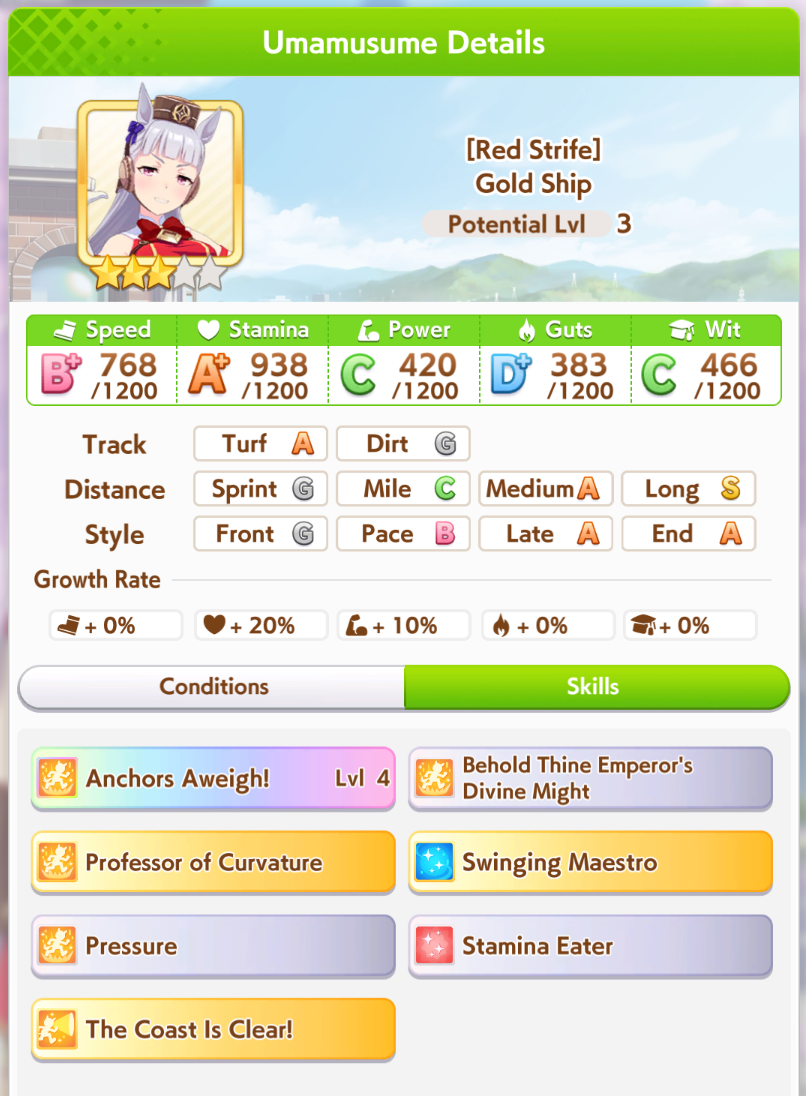The image size is (806, 1096).
Task: View Behold Thine Emperor's Divine Might skill
Action: click(590, 778)
